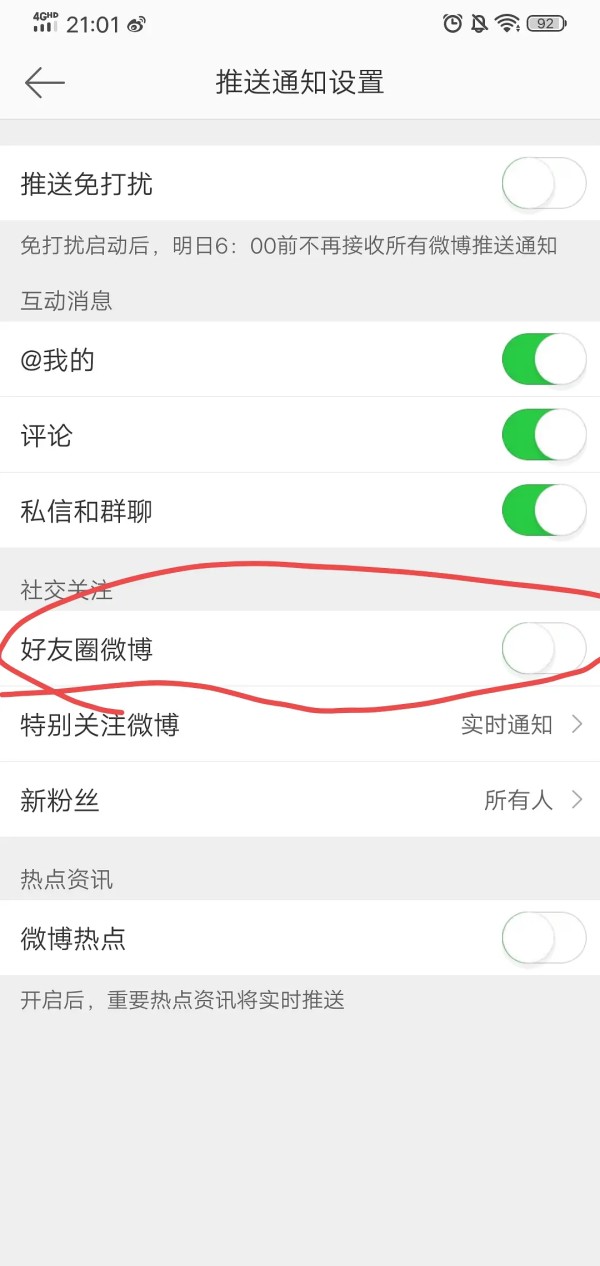The width and height of the screenshot is (600, 1266).
Task: Enable 微博热点 push toggle
Action: (543, 938)
